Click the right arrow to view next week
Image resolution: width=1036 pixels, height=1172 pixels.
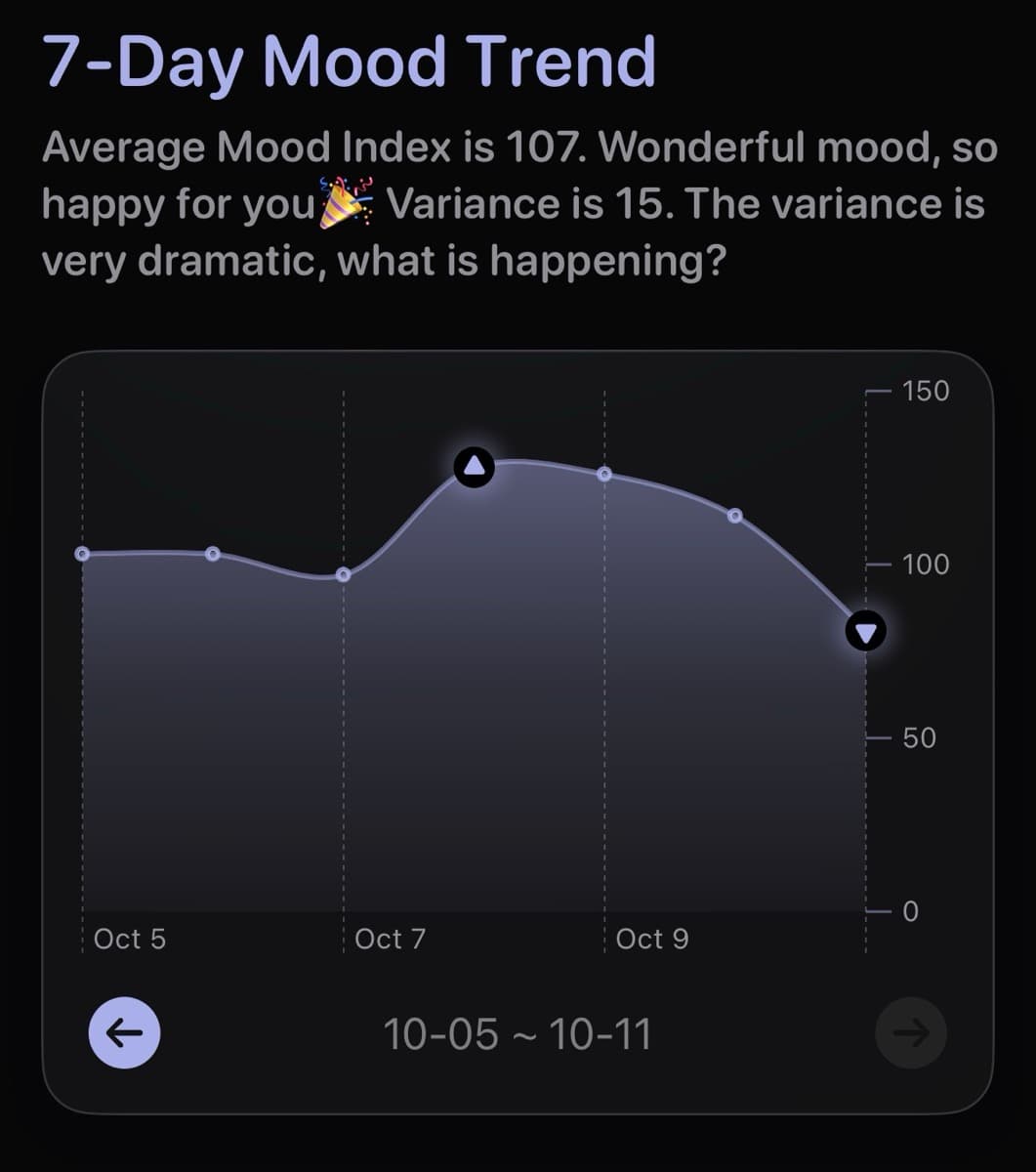pos(911,1033)
